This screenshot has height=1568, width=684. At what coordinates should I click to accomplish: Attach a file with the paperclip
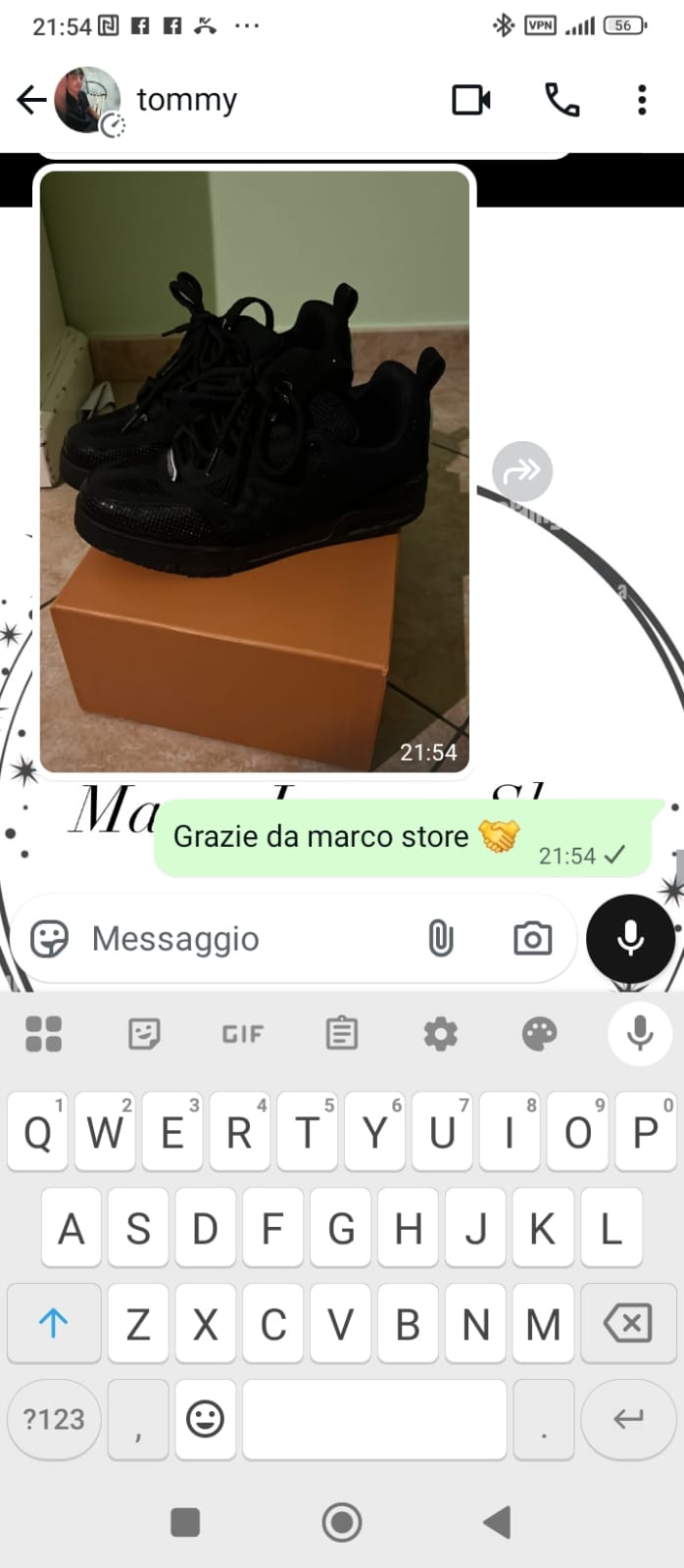pos(441,939)
